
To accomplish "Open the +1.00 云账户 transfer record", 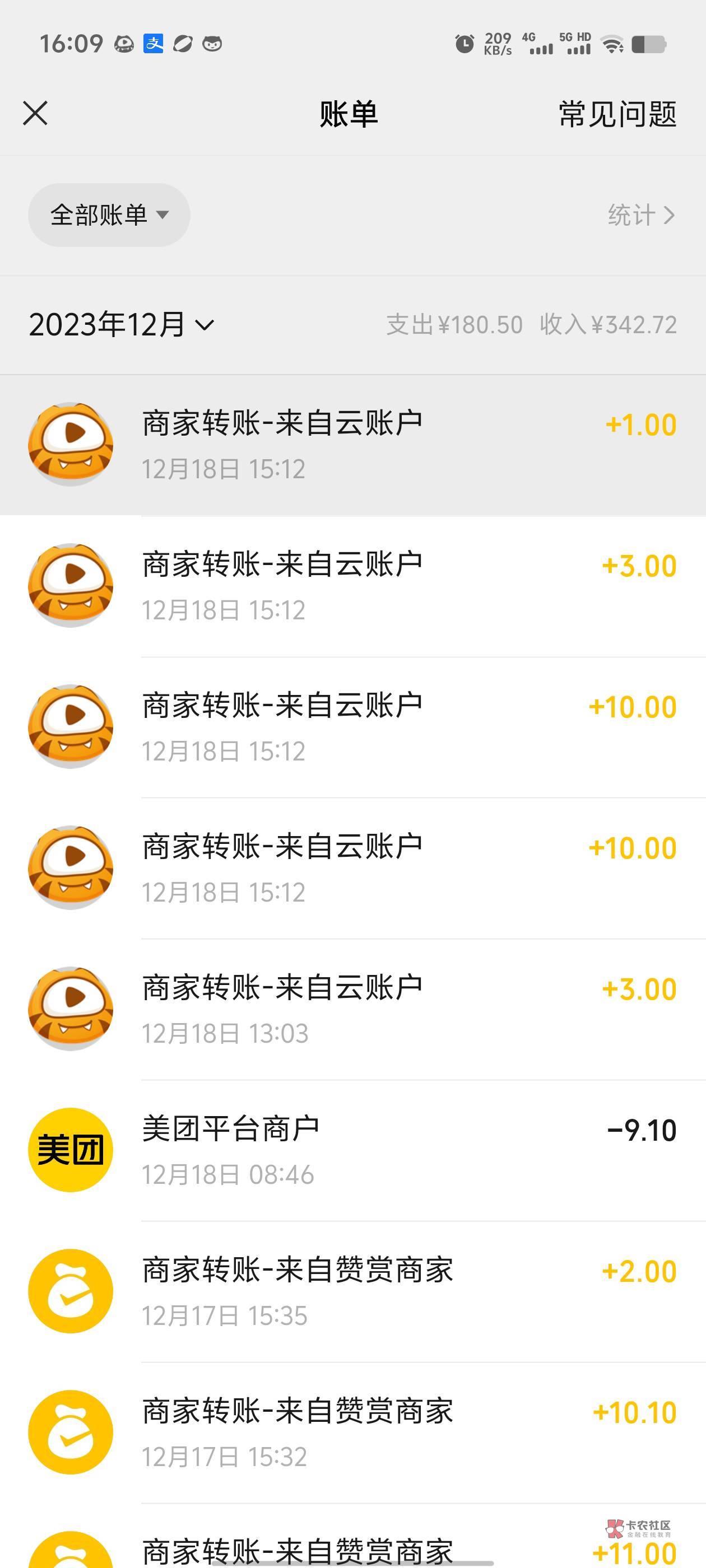I will [x=354, y=445].
